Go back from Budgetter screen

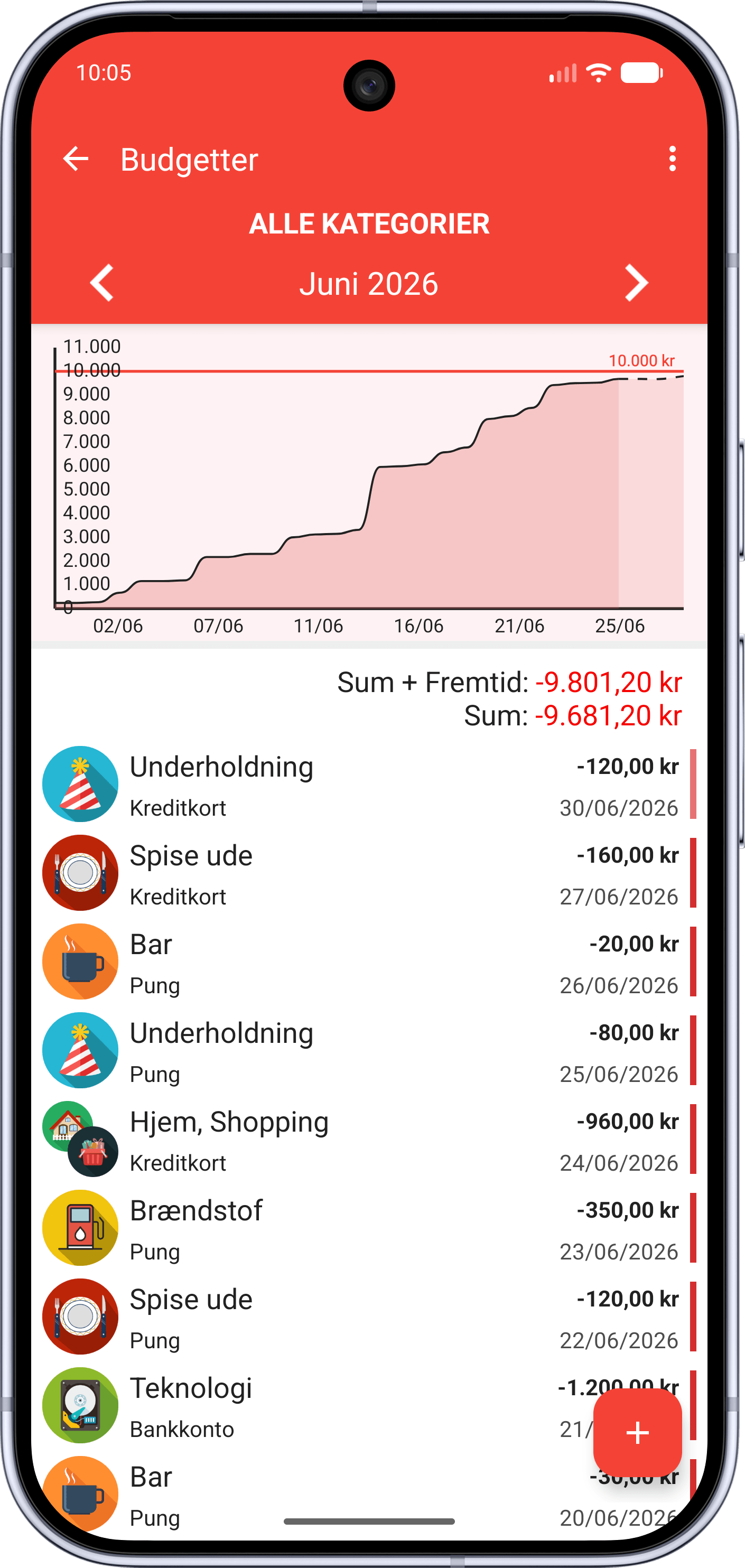(x=76, y=159)
